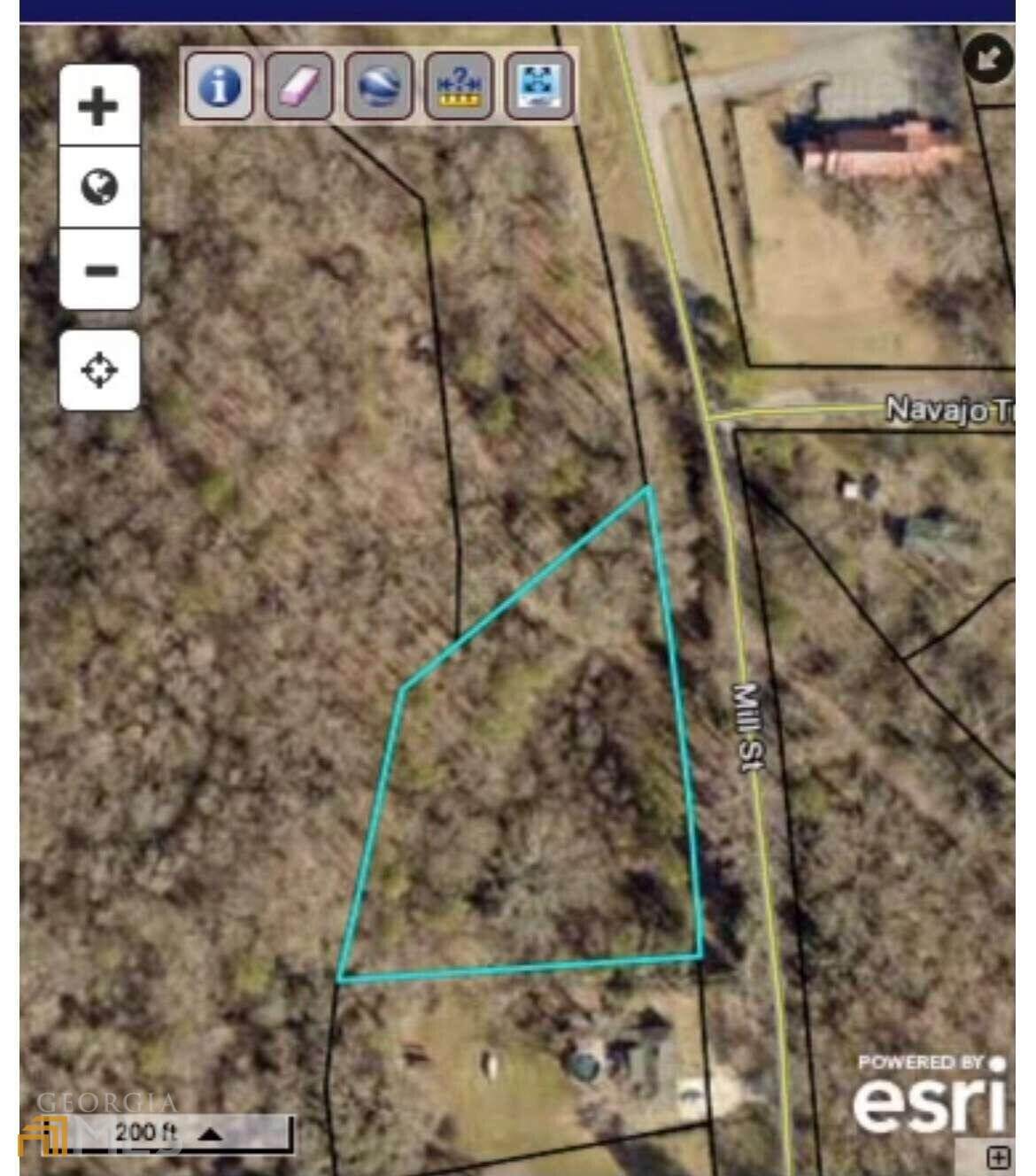Open the globe earth view tool
This screenshot has width=1036, height=1176.
(379, 86)
